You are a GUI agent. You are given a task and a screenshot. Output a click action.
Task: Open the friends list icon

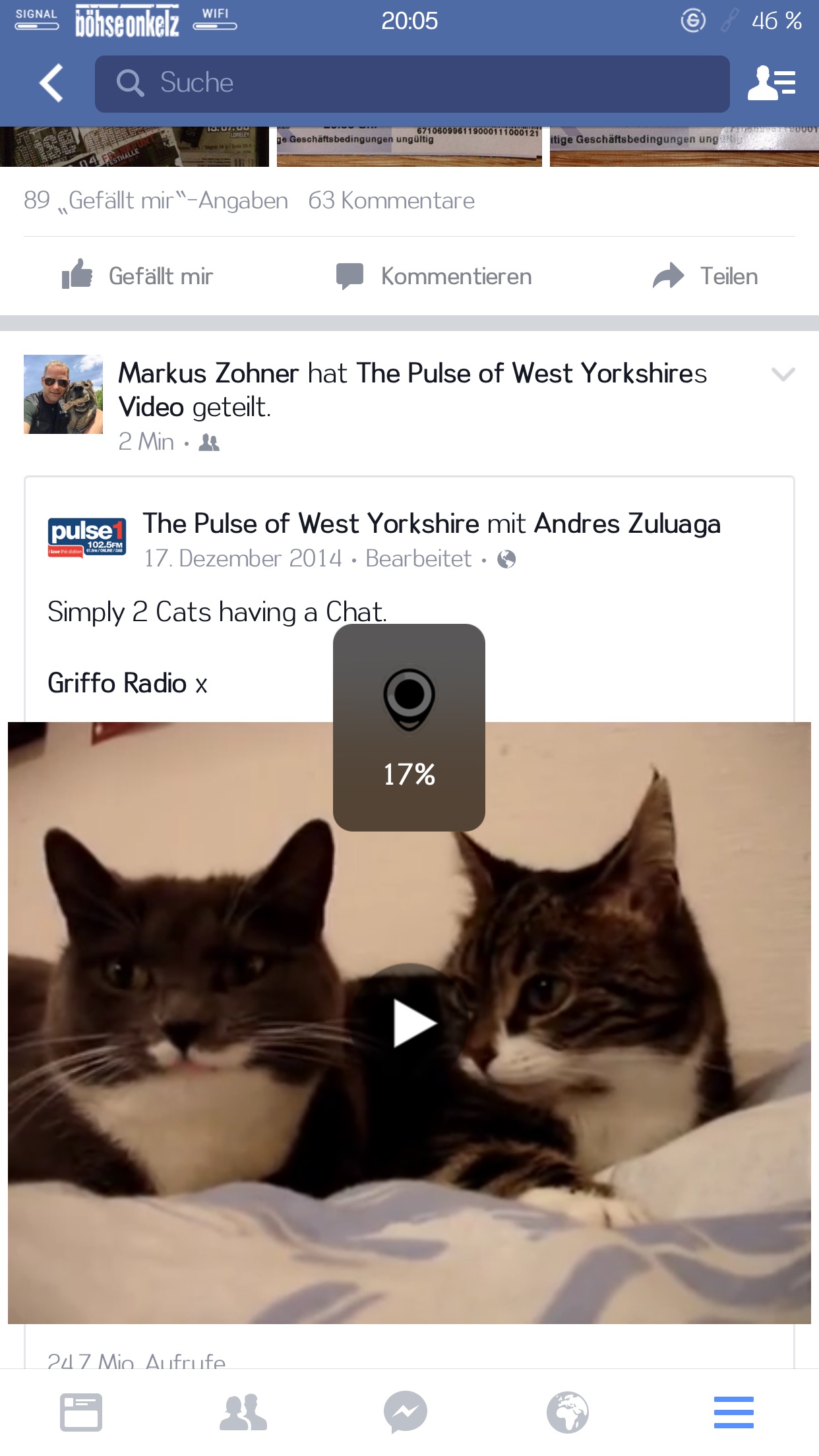[x=771, y=84]
